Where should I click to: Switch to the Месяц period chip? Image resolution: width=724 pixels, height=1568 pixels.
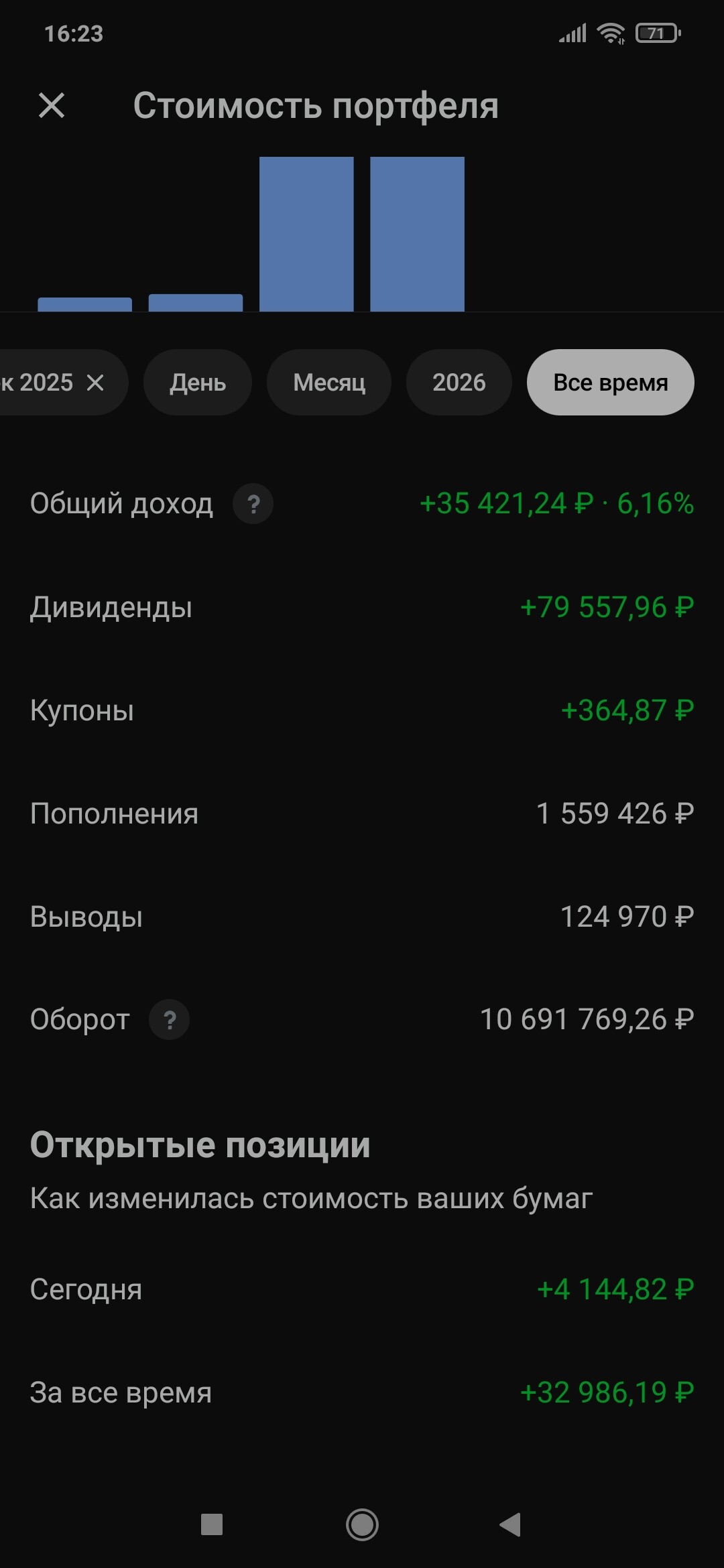329,383
